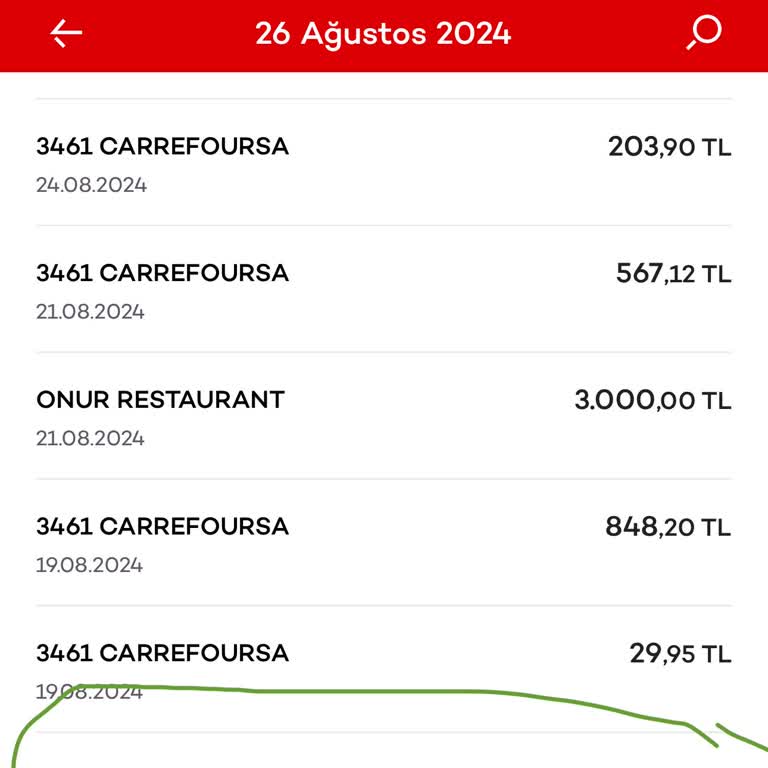
Task: Select the 848,20 TL Carrefoursa transaction
Action: point(384,543)
